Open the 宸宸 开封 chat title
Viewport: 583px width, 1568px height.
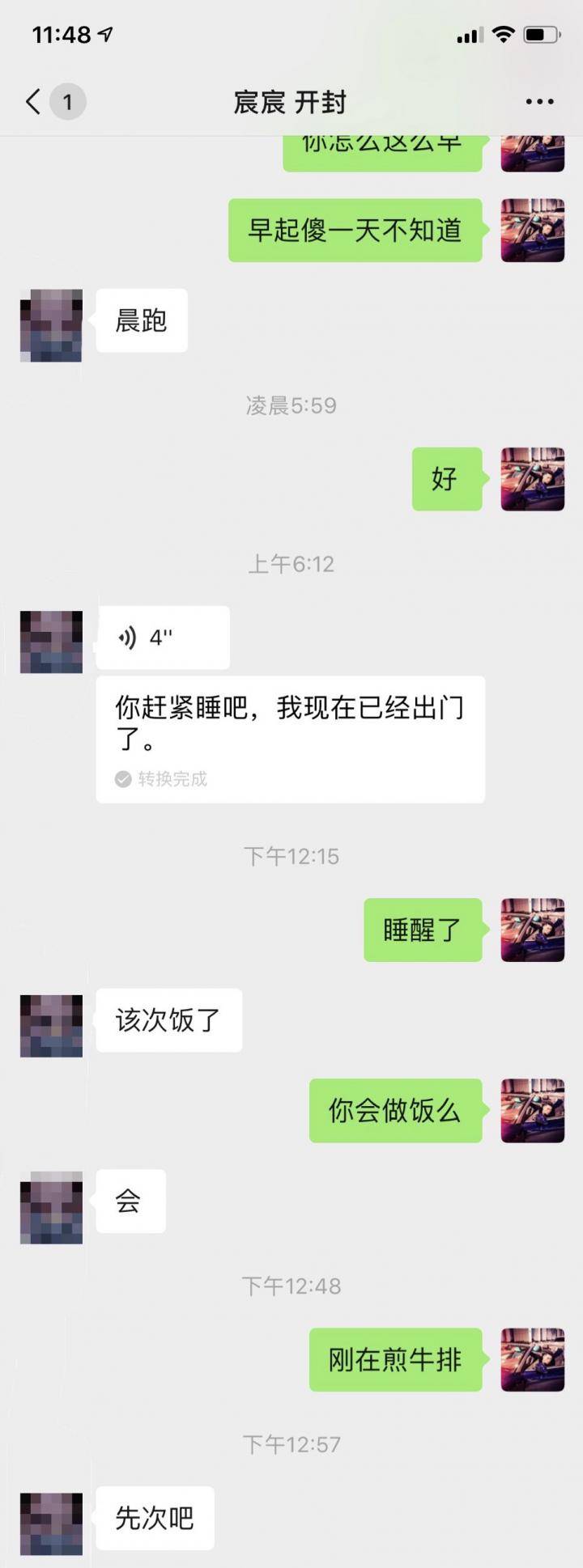[291, 102]
